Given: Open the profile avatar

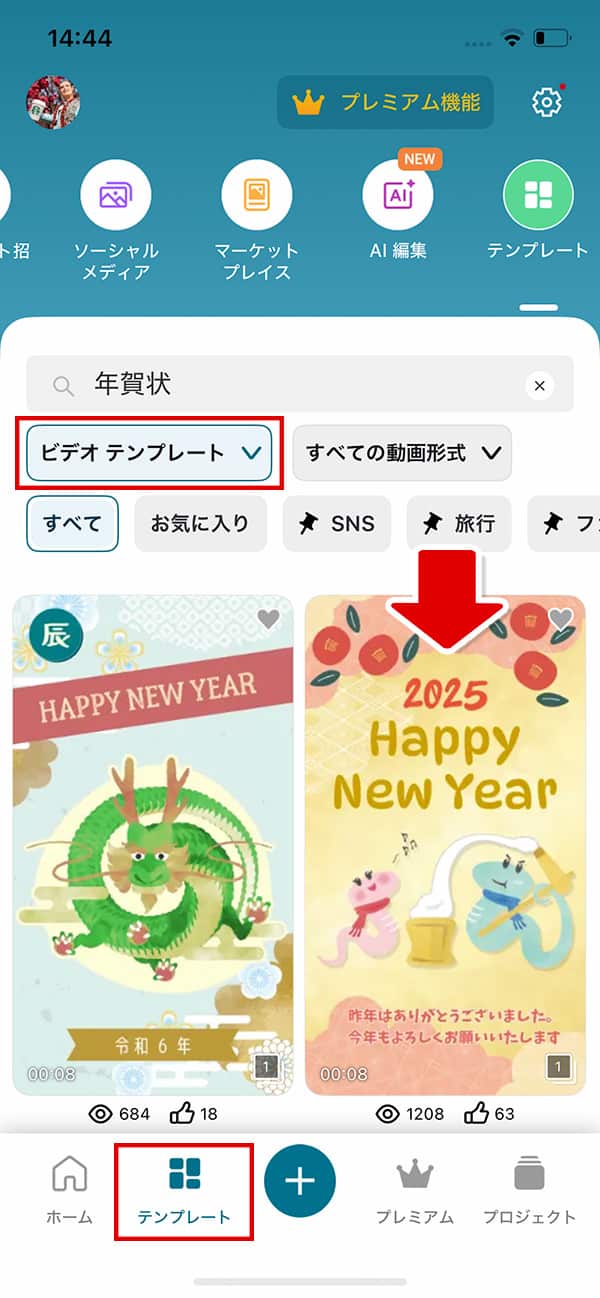Looking at the screenshot, I should pyautogui.click(x=53, y=102).
